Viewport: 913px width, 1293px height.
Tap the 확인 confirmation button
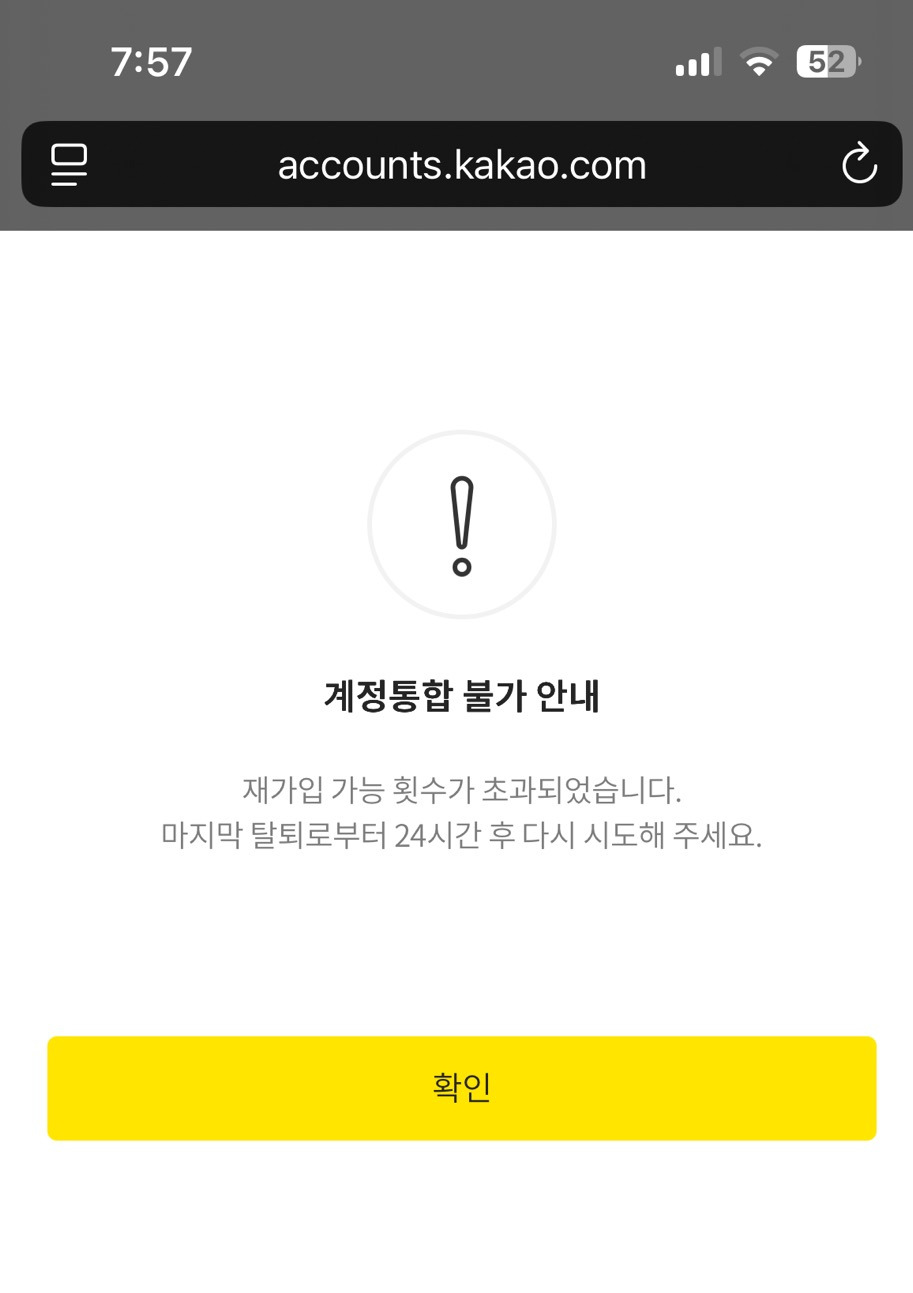coord(461,1088)
